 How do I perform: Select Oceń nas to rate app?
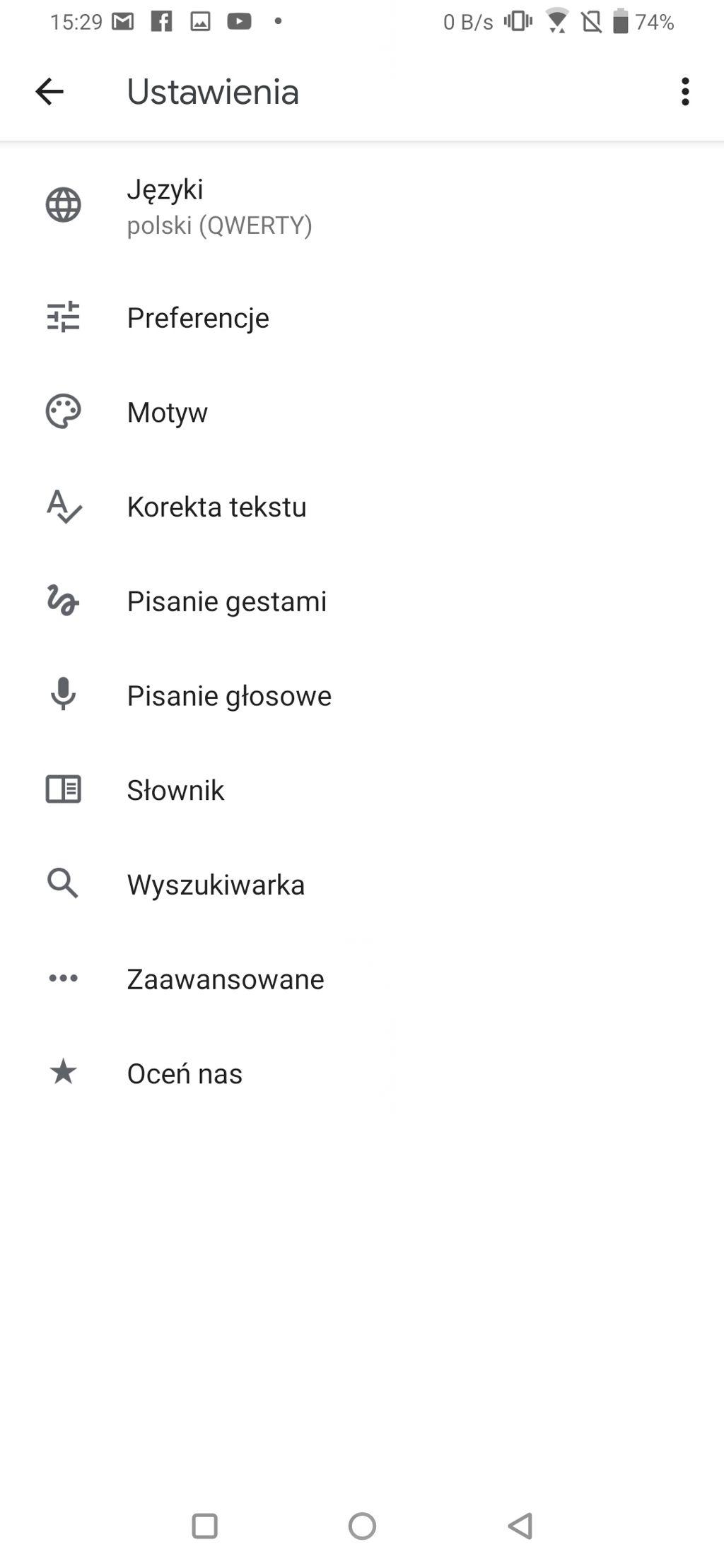(185, 1073)
